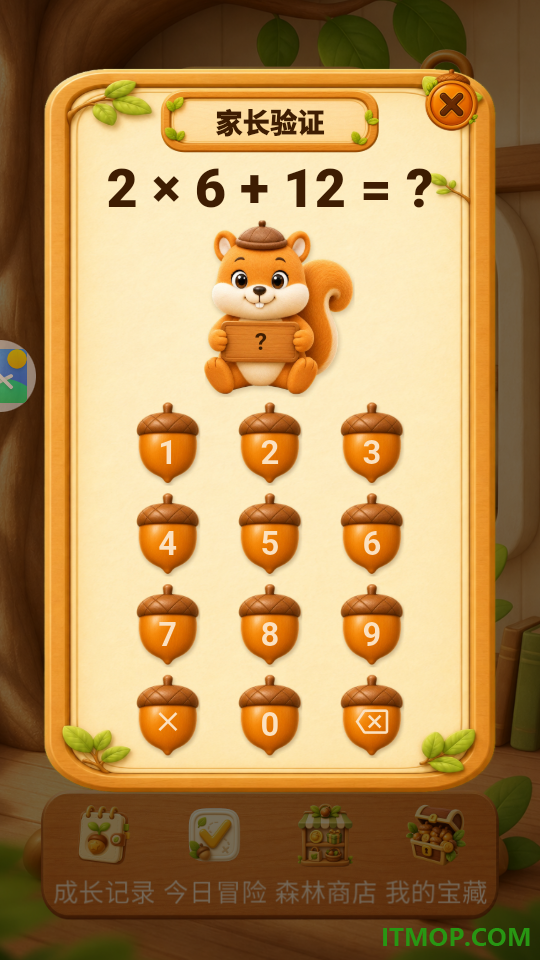540x960 pixels.
Task: Enter digit 0 on the keypad
Action: pos(269,715)
